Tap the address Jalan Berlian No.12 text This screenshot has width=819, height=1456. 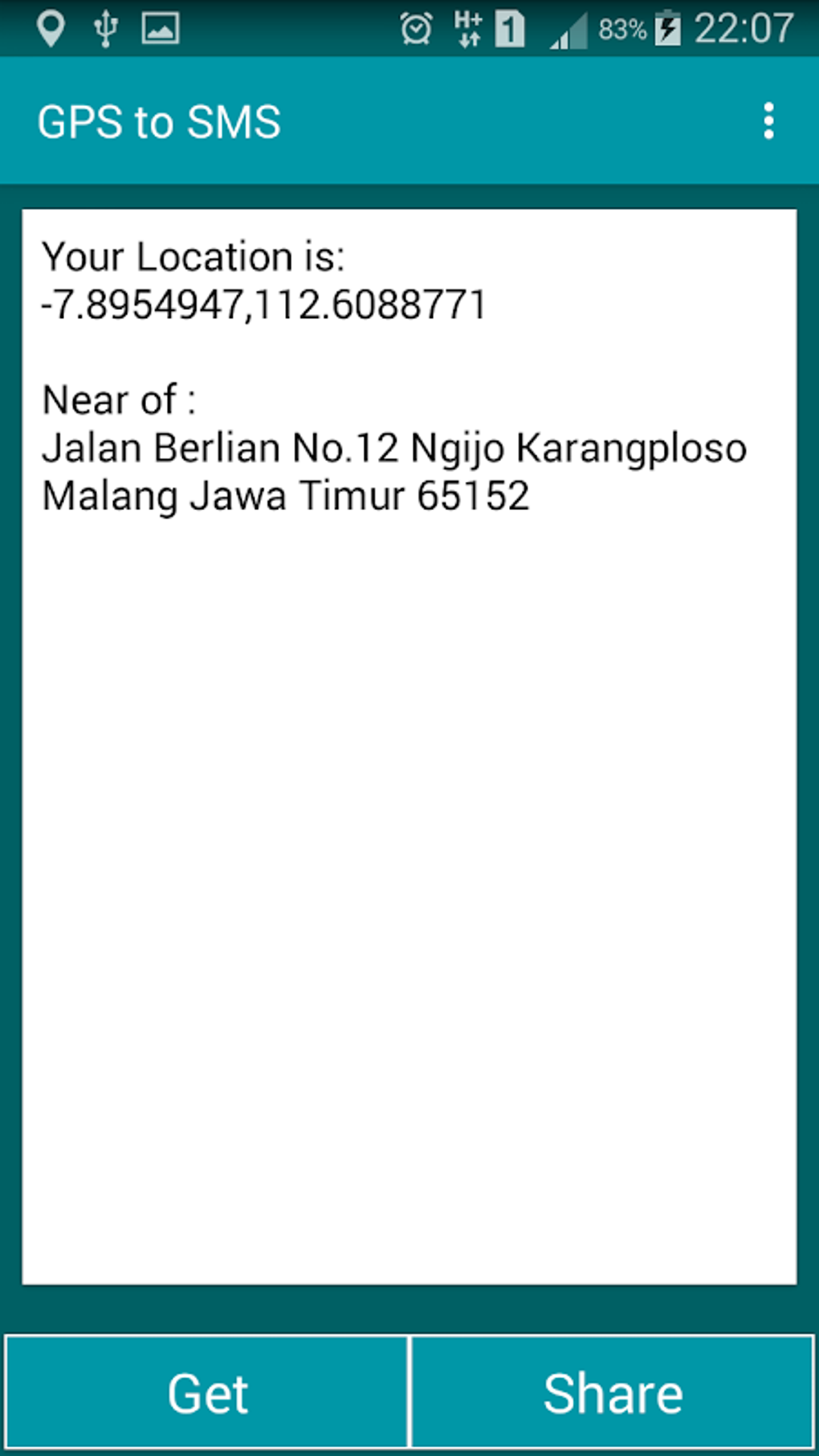pos(395,448)
